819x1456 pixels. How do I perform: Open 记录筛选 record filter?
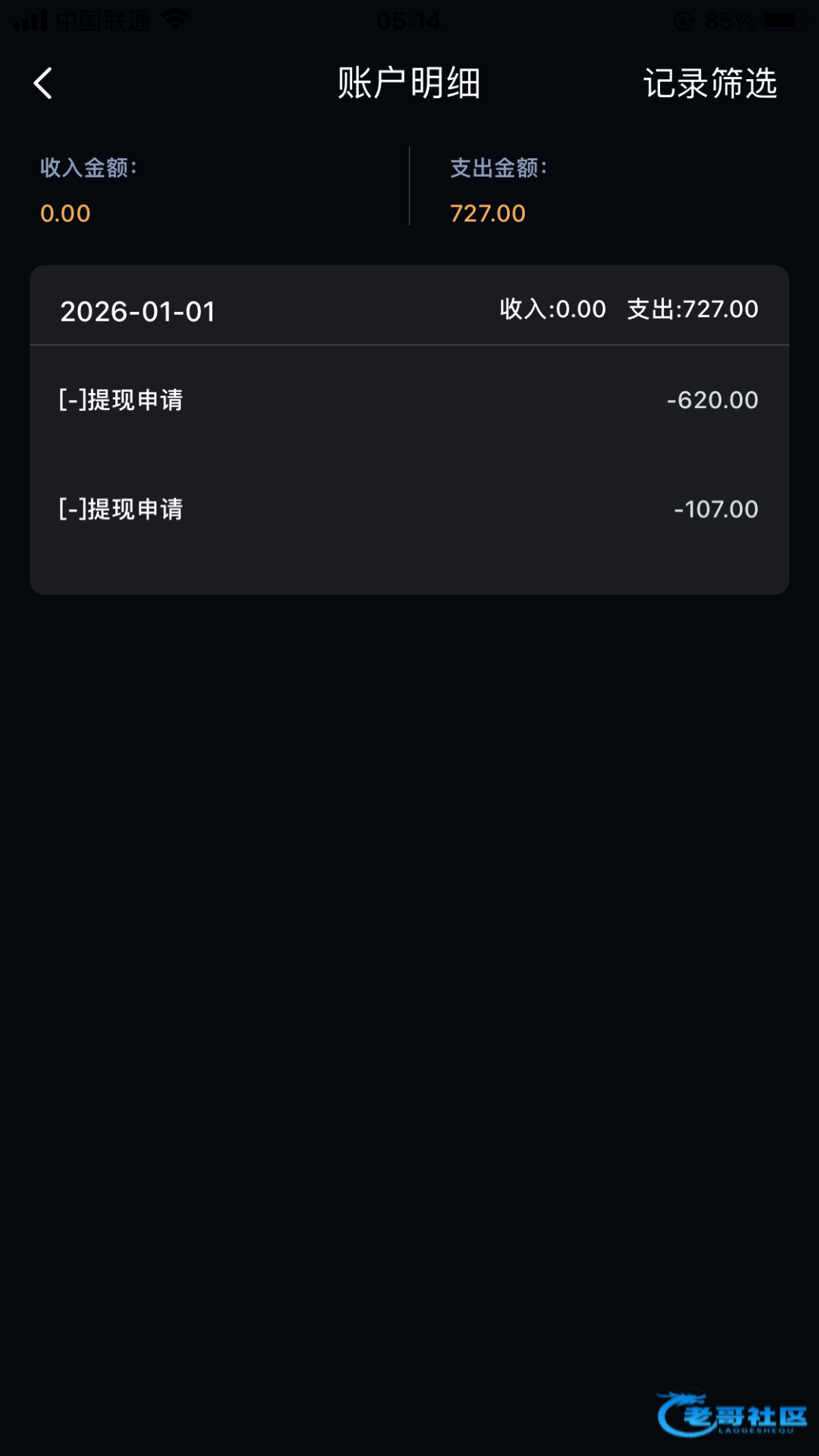point(710,83)
